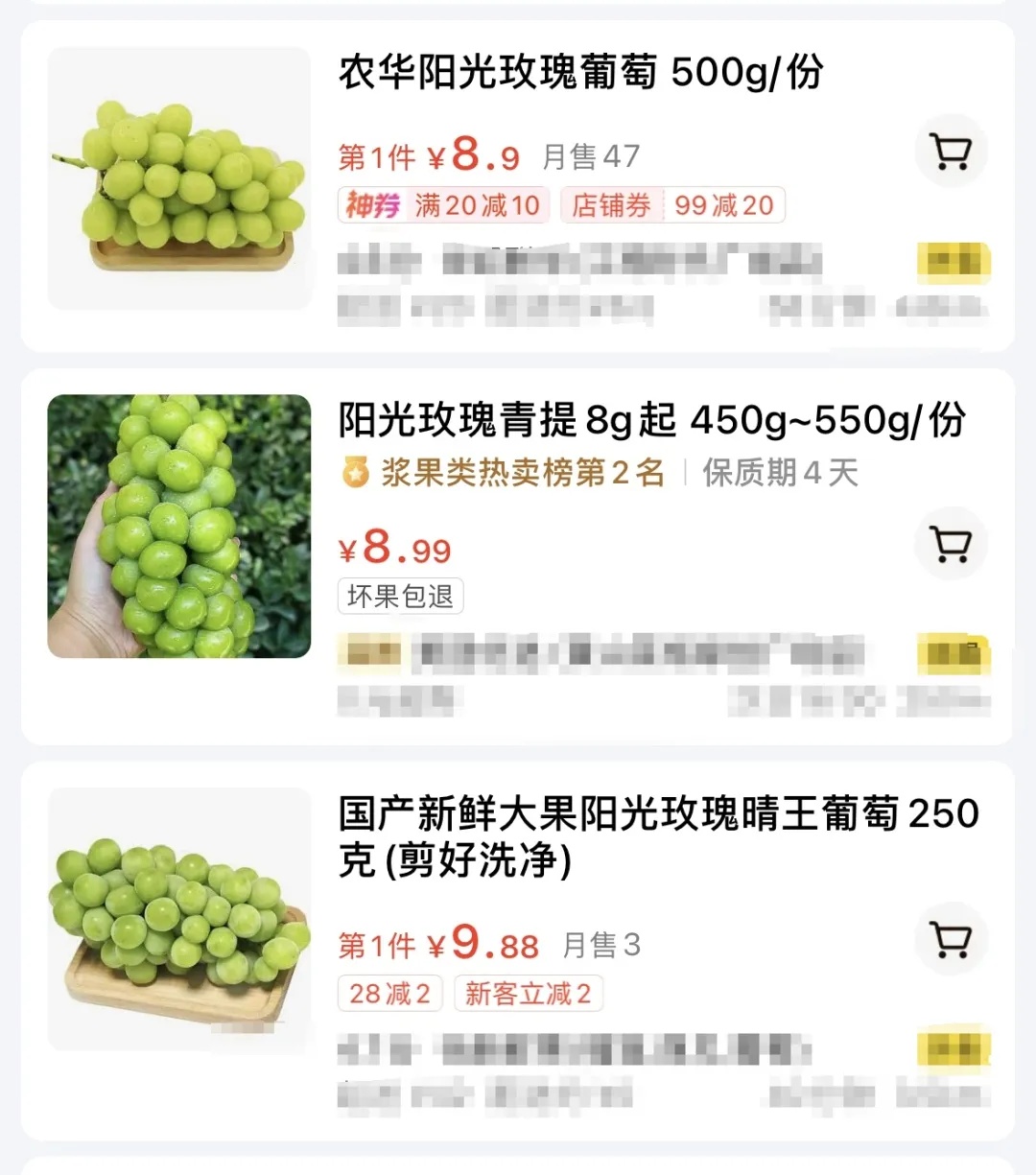Click the medal icon on 浆果类热卖榜
Image resolution: width=1036 pixels, height=1175 pixels.
[x=354, y=471]
